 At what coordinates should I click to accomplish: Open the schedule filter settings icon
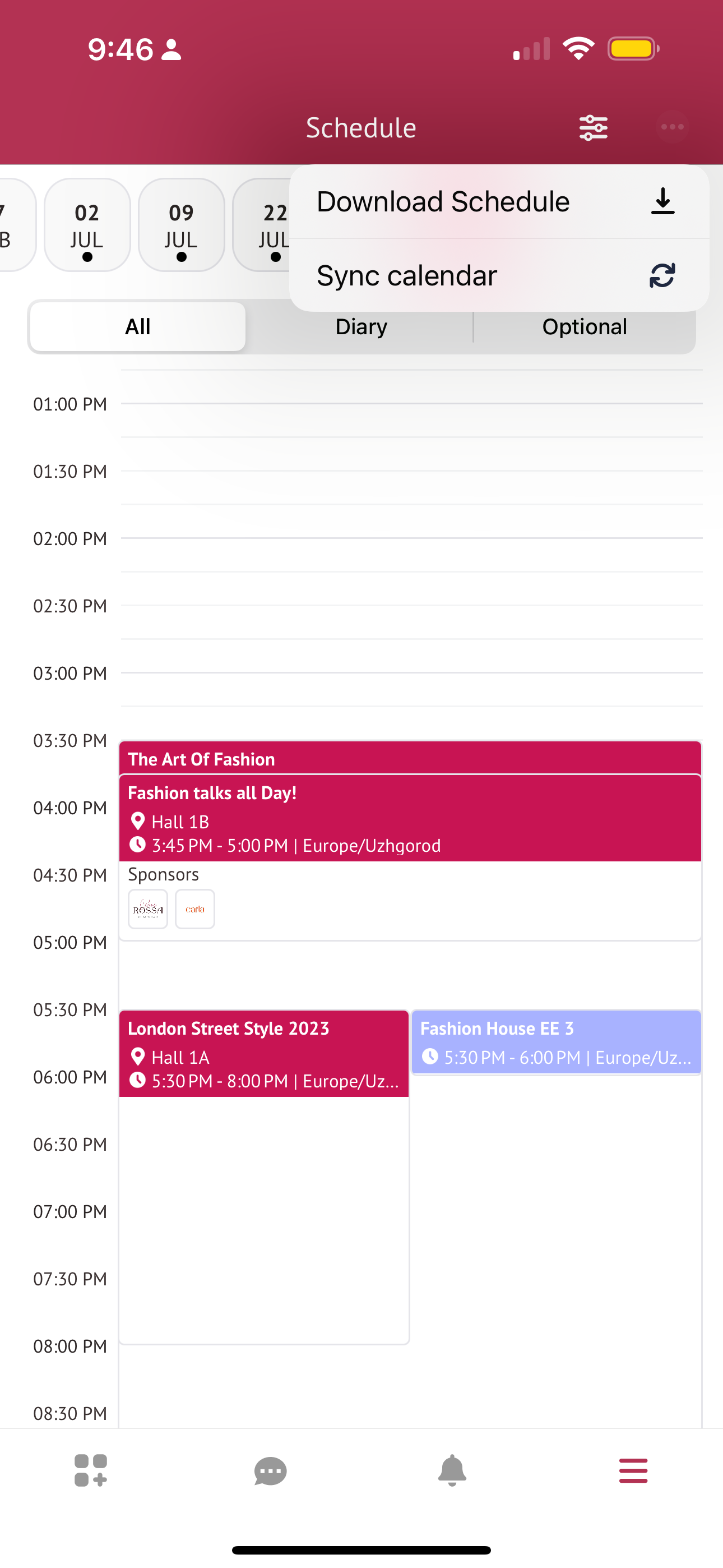click(593, 128)
